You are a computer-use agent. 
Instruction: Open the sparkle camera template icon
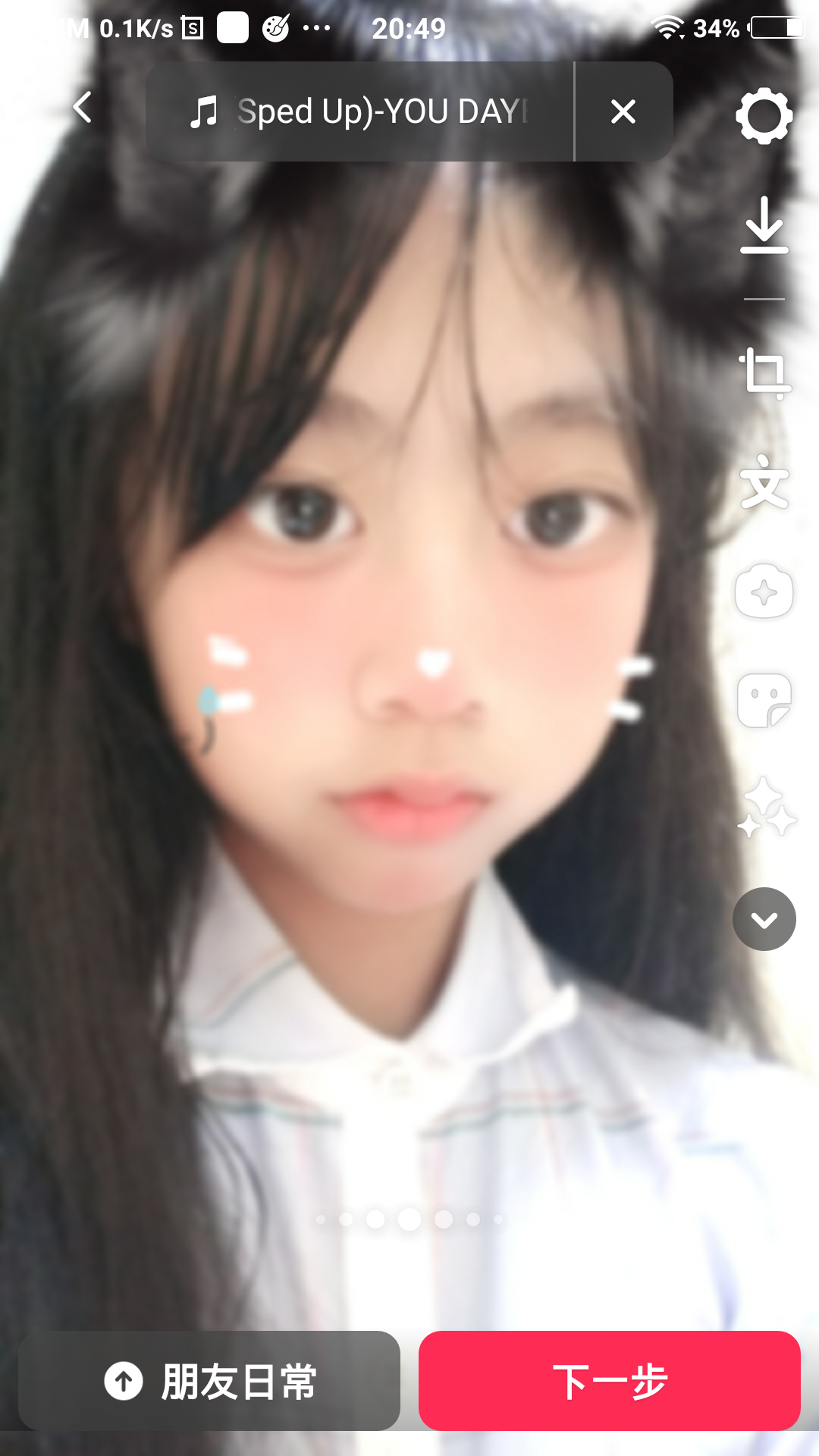764,591
